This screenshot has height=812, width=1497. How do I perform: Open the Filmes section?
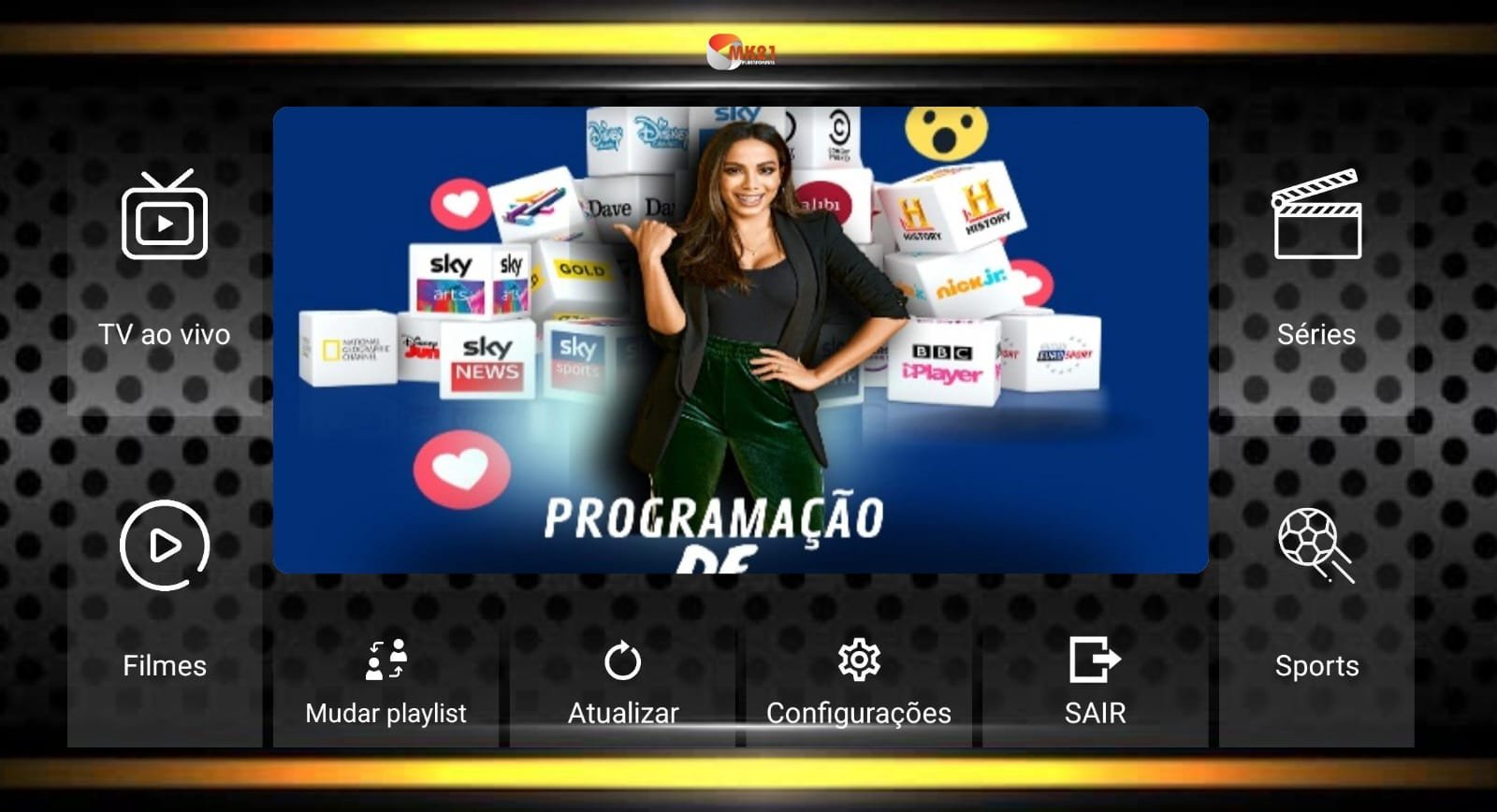click(x=165, y=589)
